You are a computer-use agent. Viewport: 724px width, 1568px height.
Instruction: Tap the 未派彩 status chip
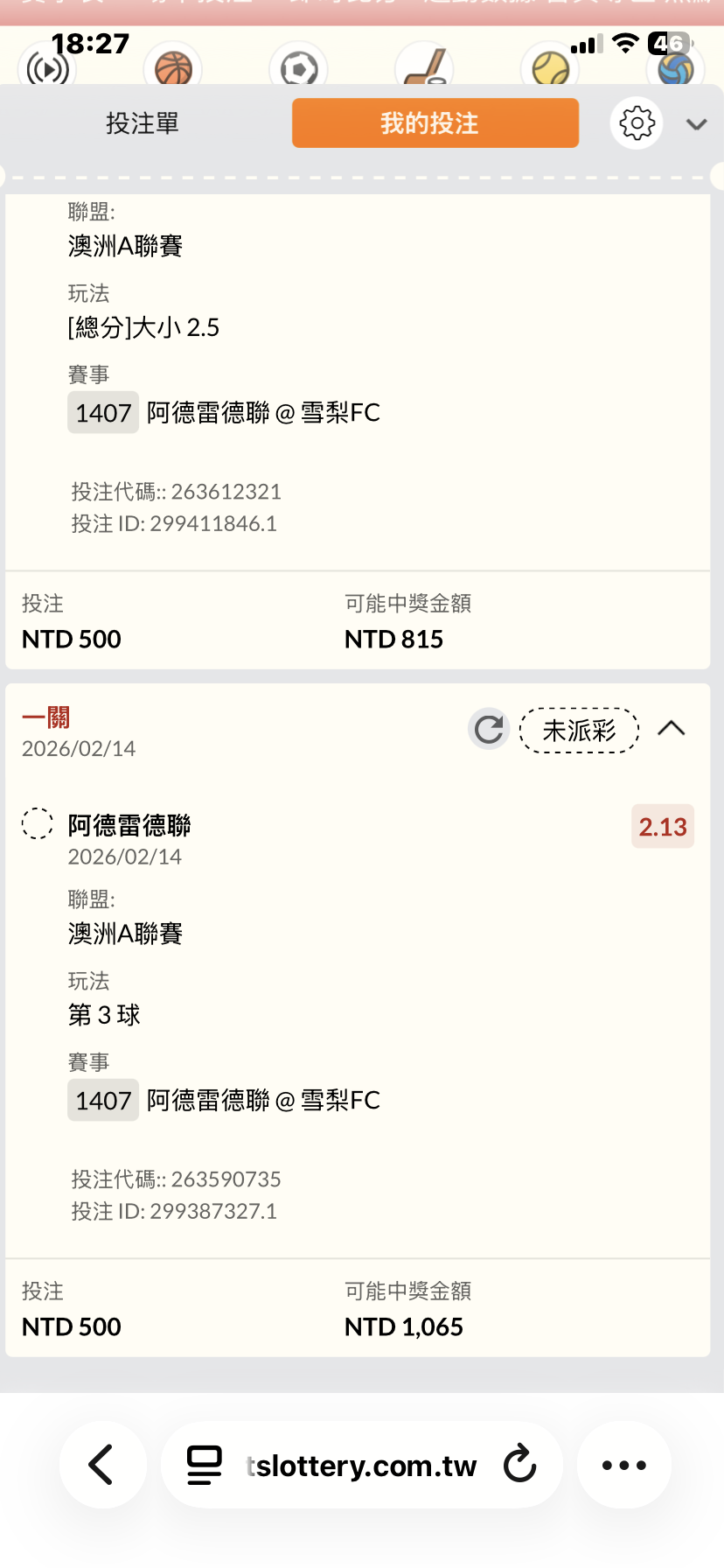[580, 730]
